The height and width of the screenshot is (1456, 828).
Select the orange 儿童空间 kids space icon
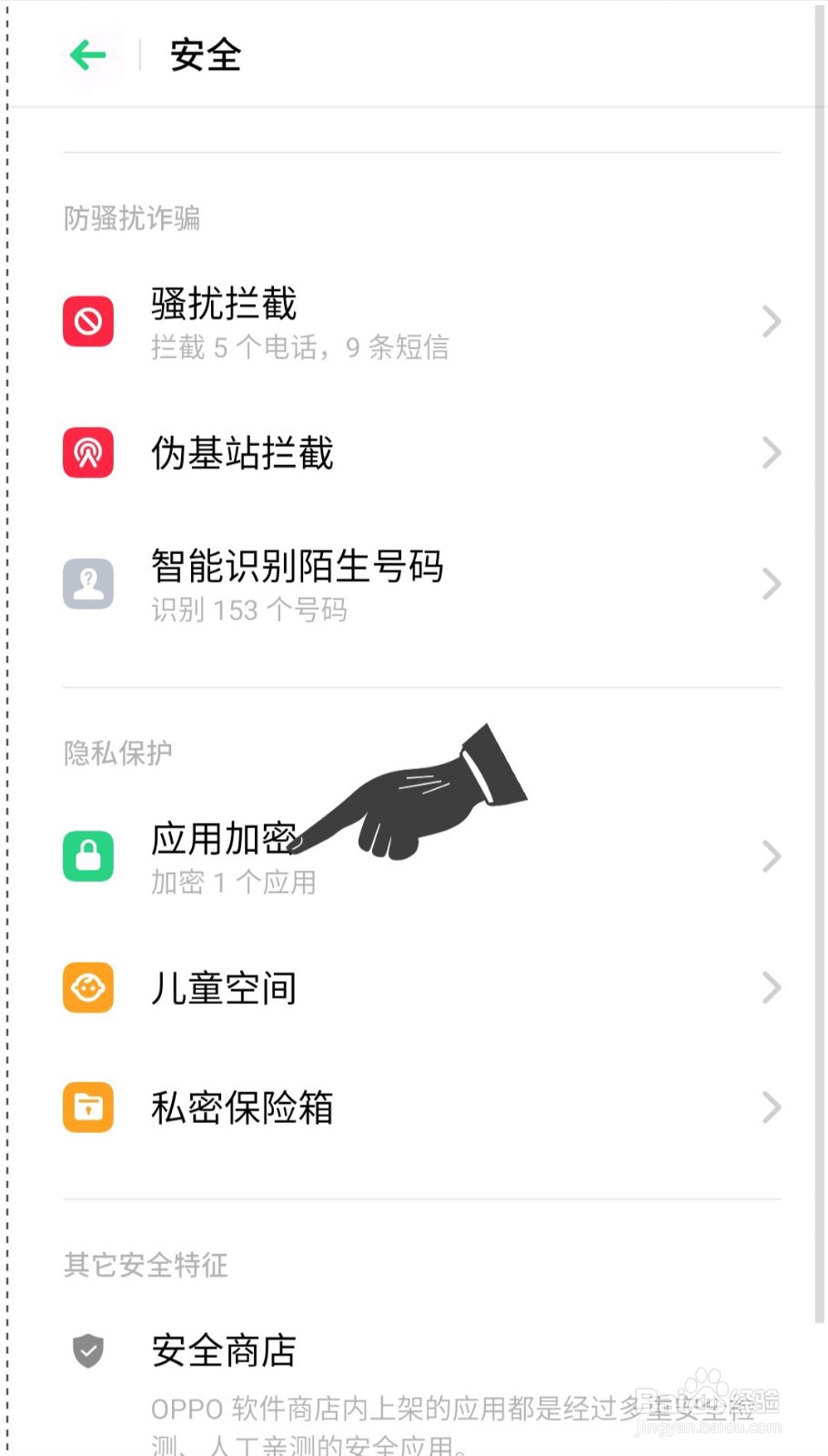[x=87, y=987]
